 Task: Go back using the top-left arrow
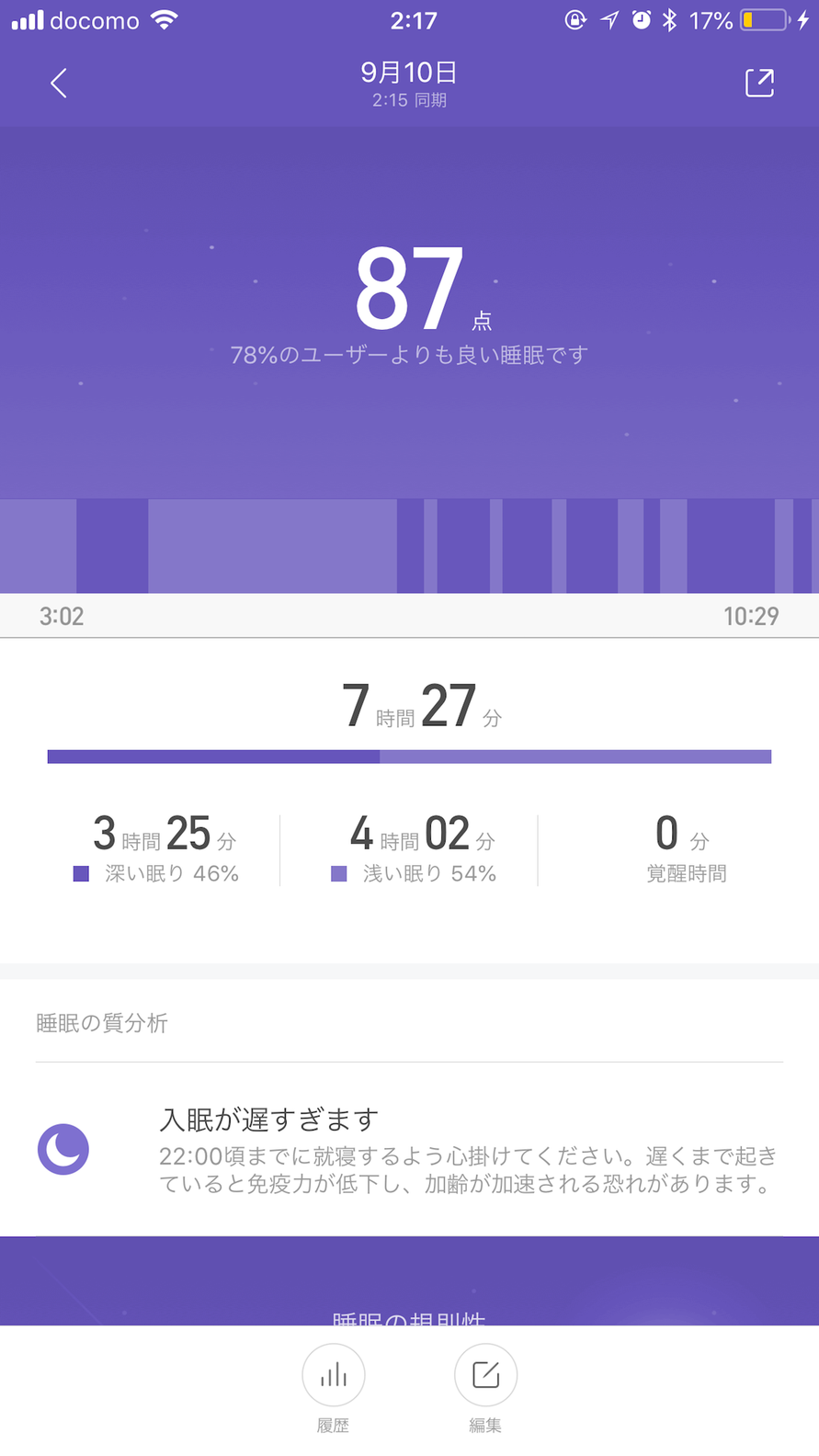(x=59, y=84)
